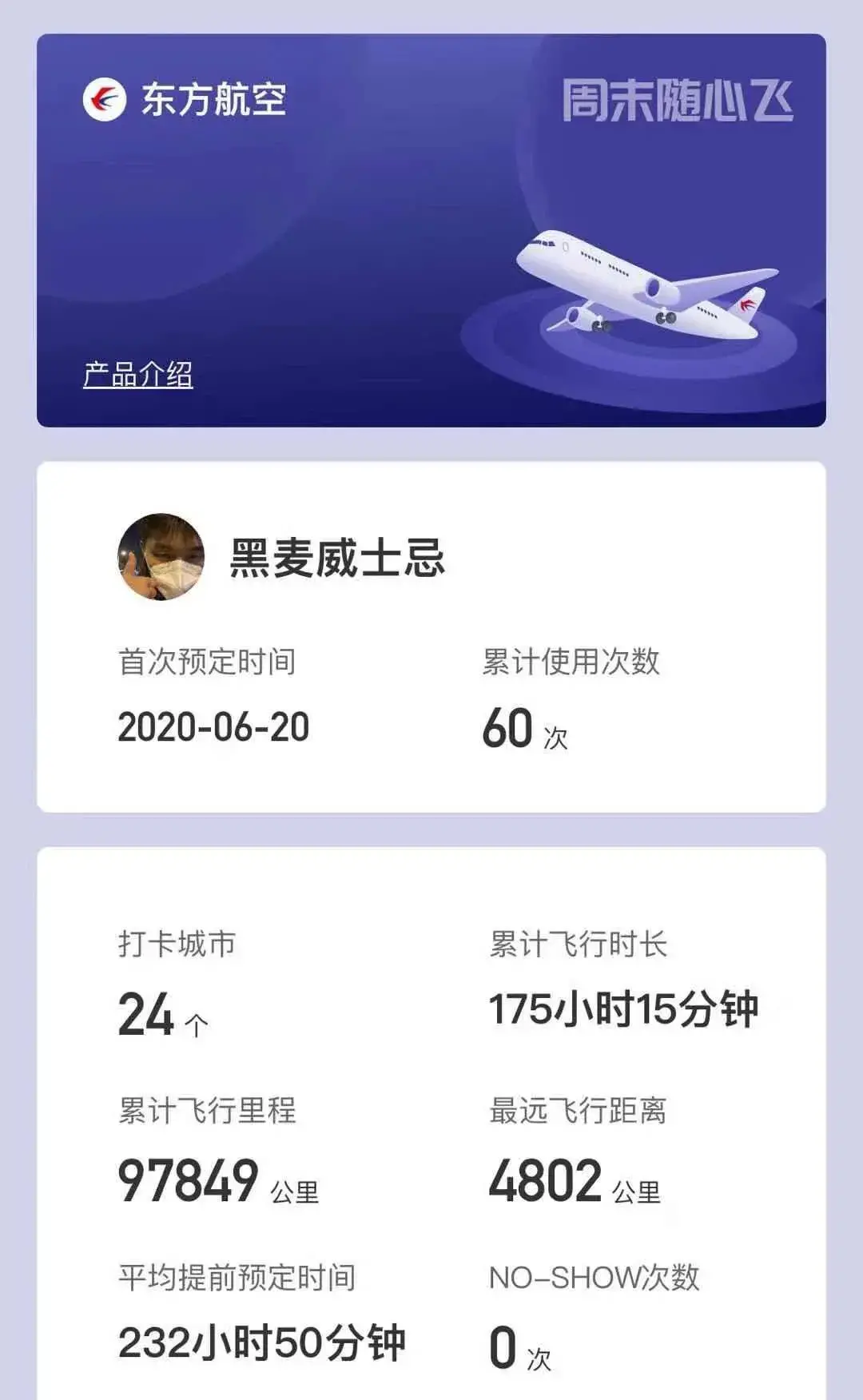Image resolution: width=863 pixels, height=1400 pixels.
Task: Open the 产品介绍 product introduction link
Action: [138, 374]
